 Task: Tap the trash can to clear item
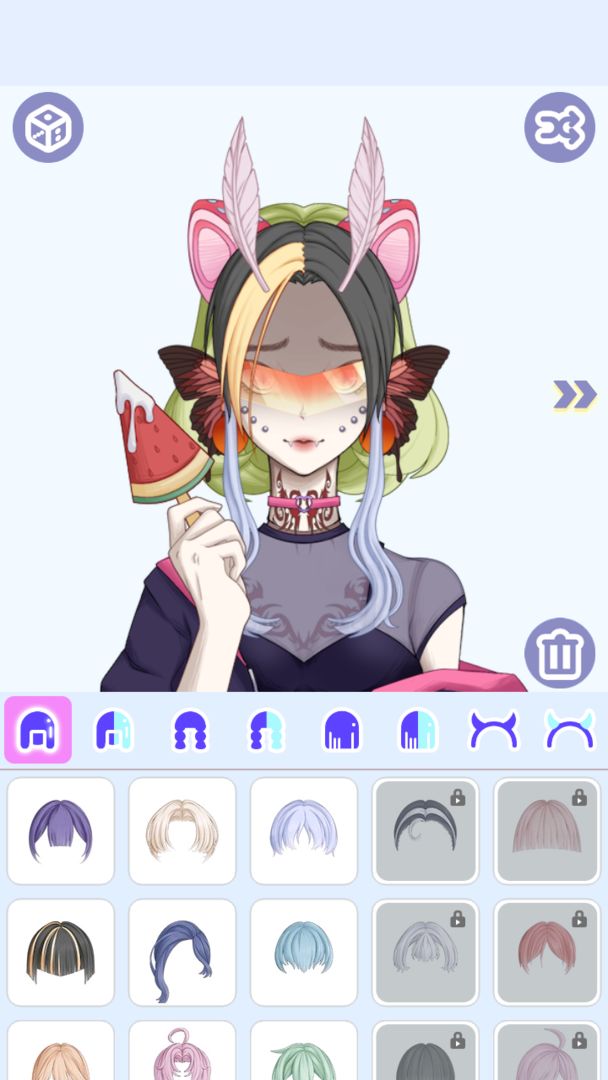tap(559, 653)
